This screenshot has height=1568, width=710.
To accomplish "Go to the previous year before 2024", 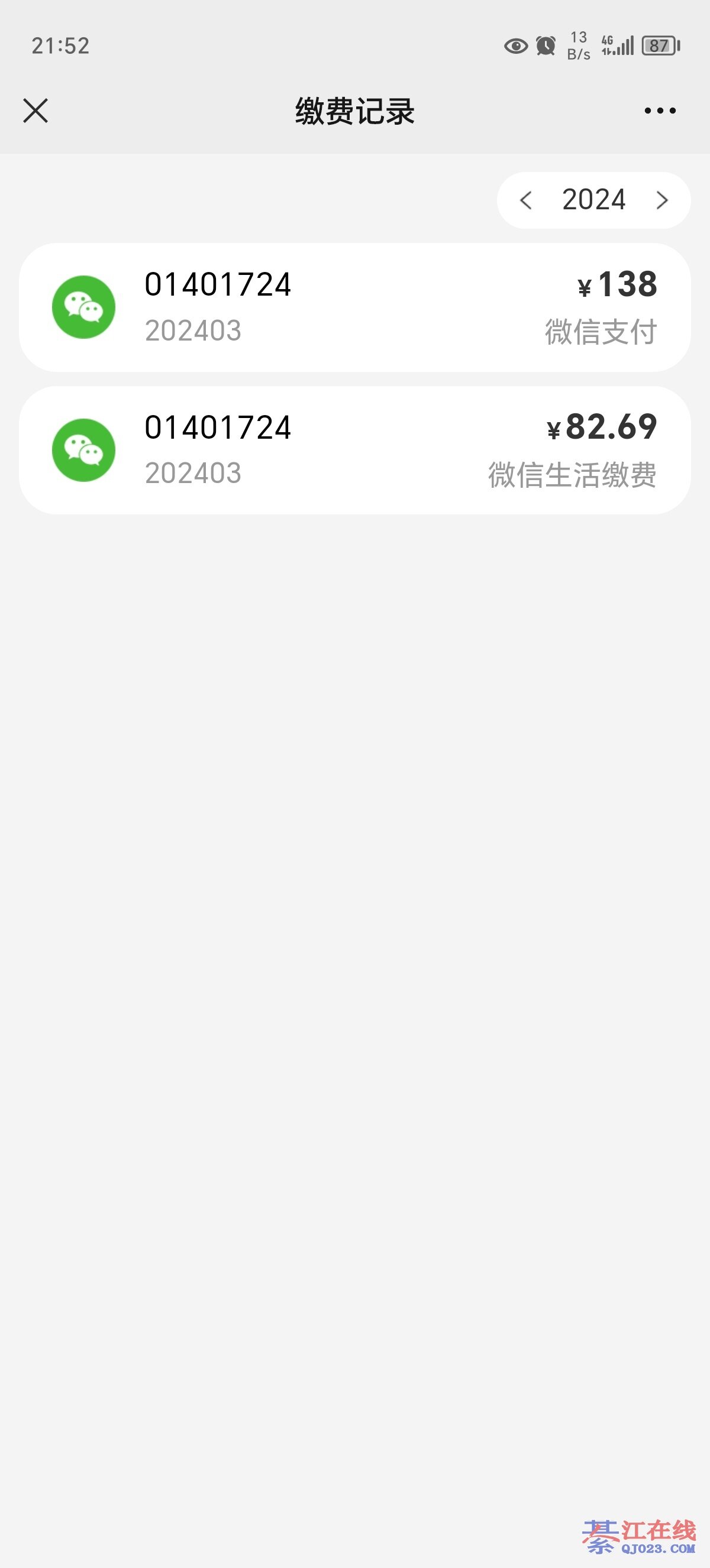I will point(526,200).
